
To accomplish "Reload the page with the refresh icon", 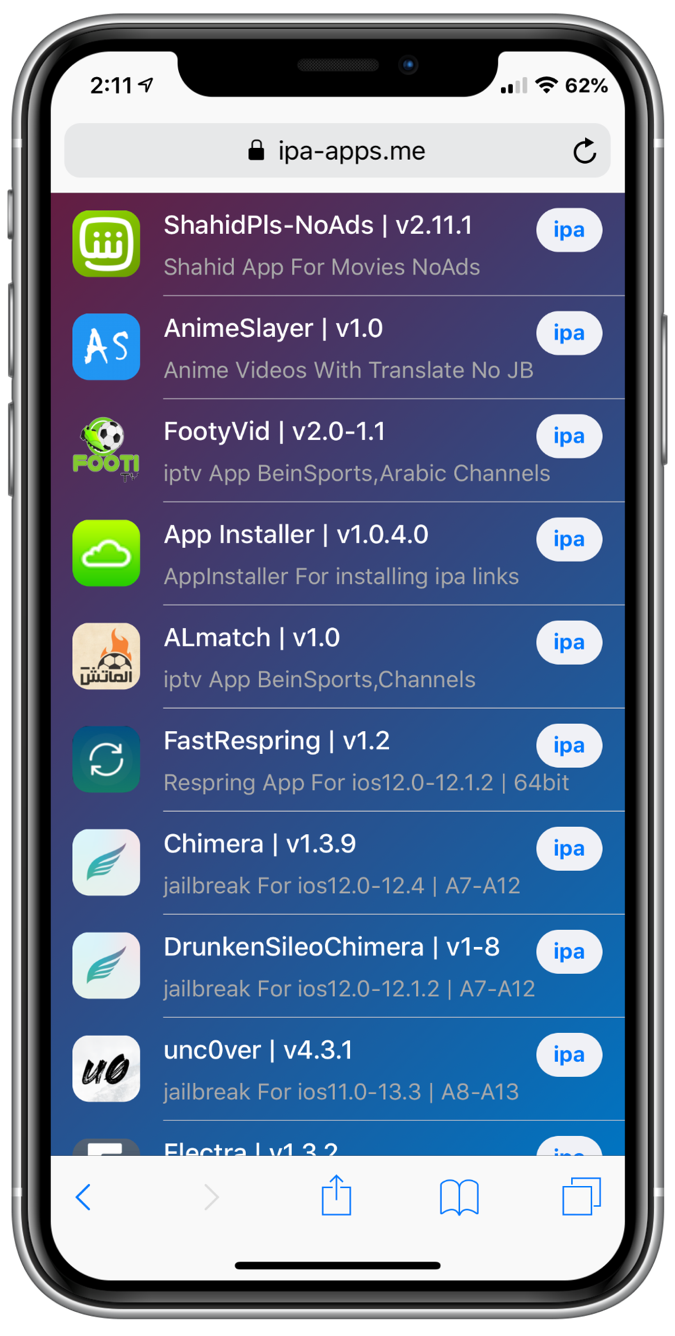I will coord(584,152).
